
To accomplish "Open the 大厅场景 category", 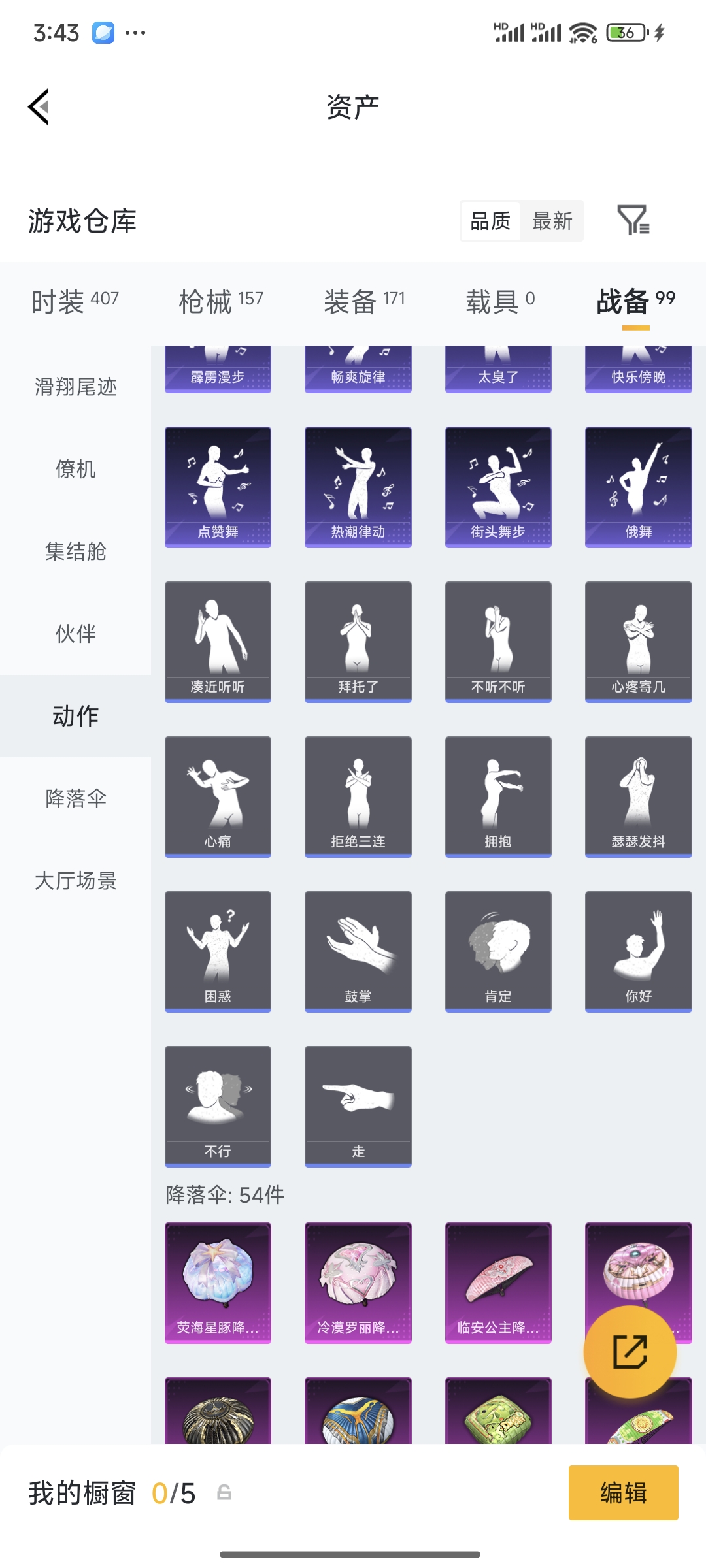I will click(x=75, y=881).
